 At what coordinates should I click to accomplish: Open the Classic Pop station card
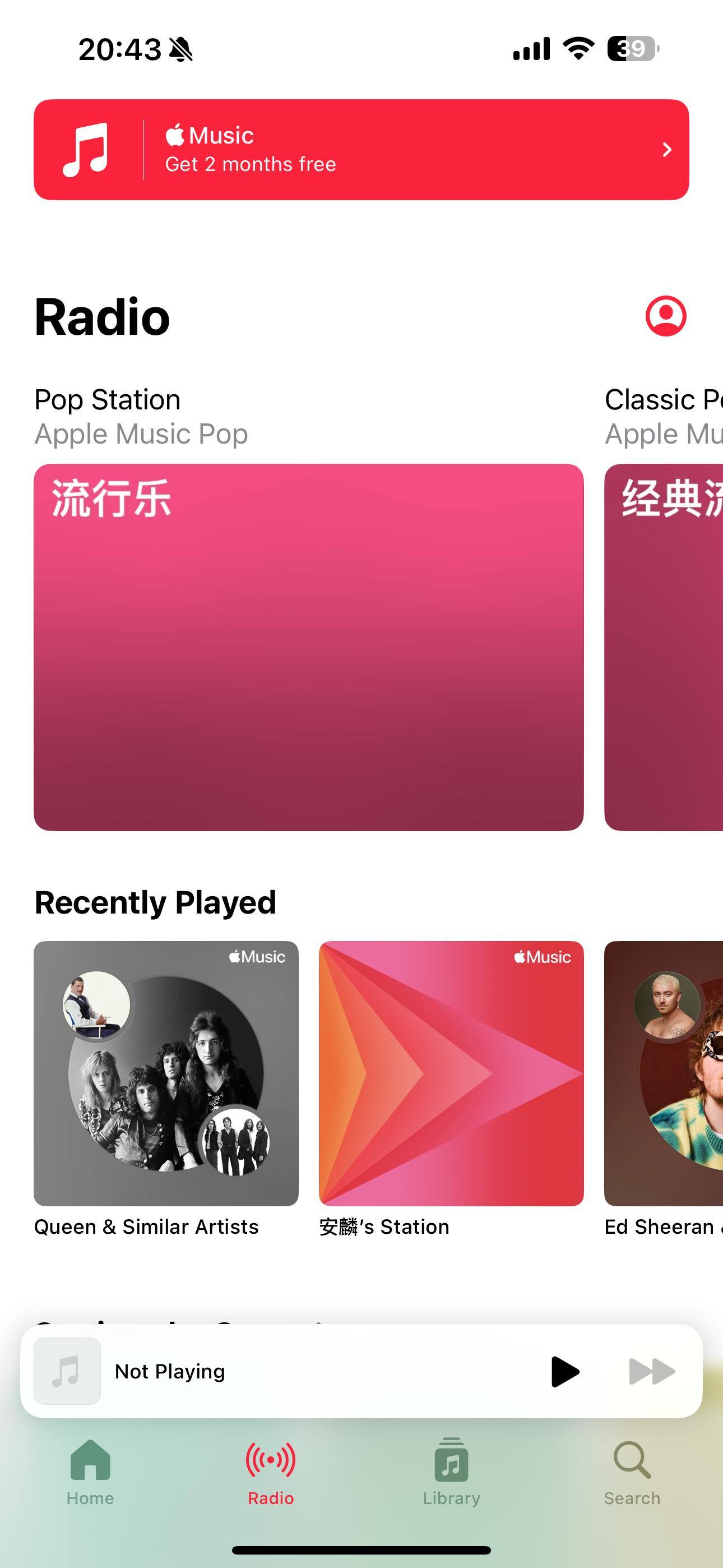[x=664, y=647]
